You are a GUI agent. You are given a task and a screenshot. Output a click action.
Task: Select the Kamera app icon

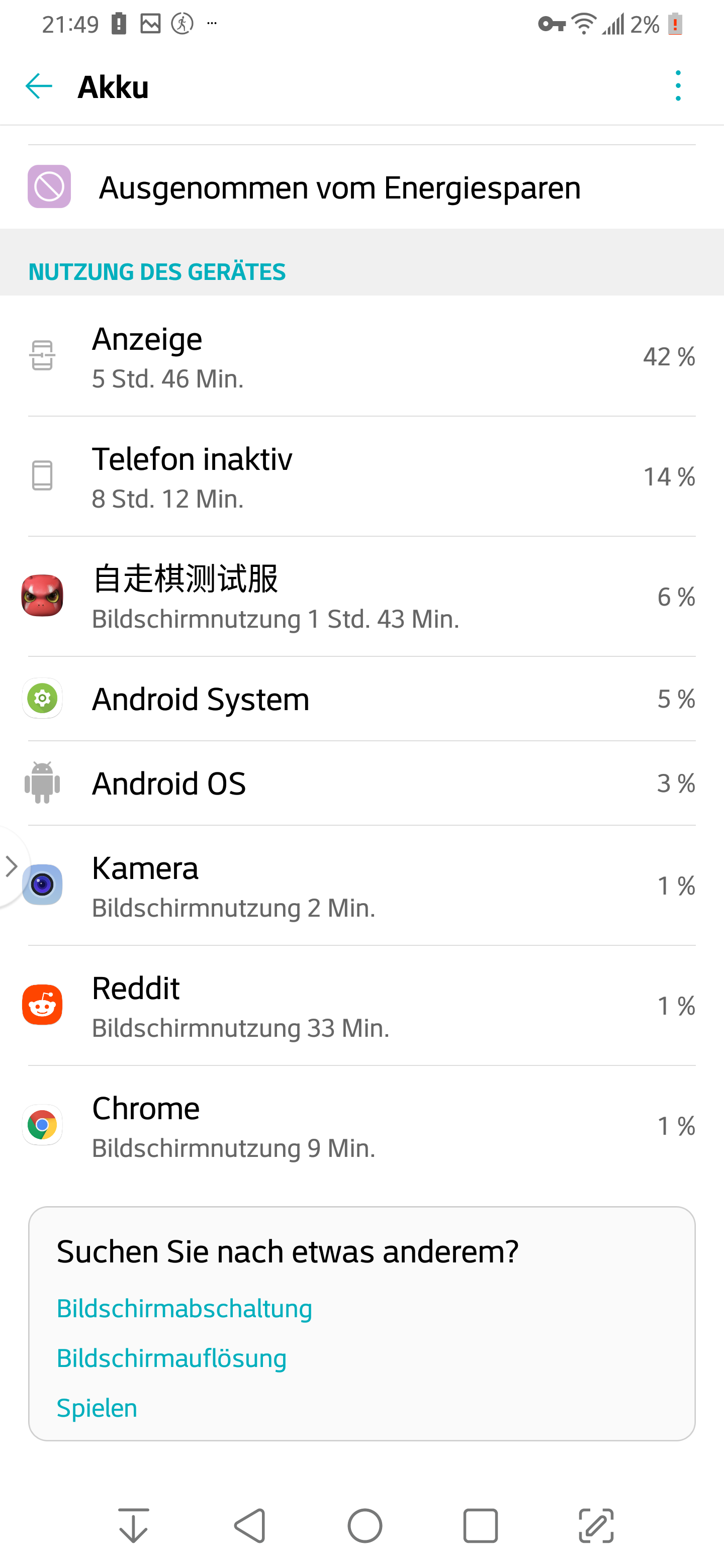pyautogui.click(x=42, y=885)
